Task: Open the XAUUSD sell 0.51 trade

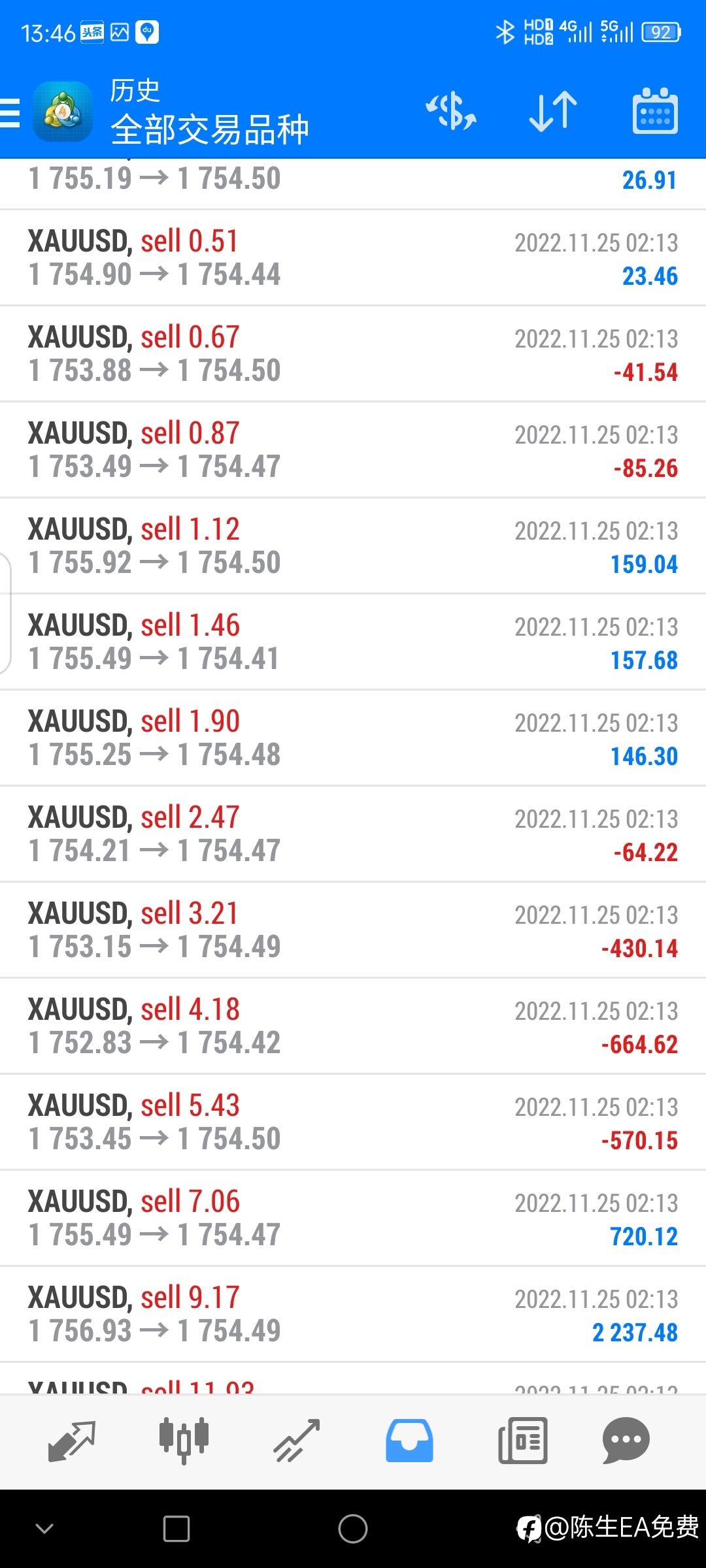Action: coord(353,258)
